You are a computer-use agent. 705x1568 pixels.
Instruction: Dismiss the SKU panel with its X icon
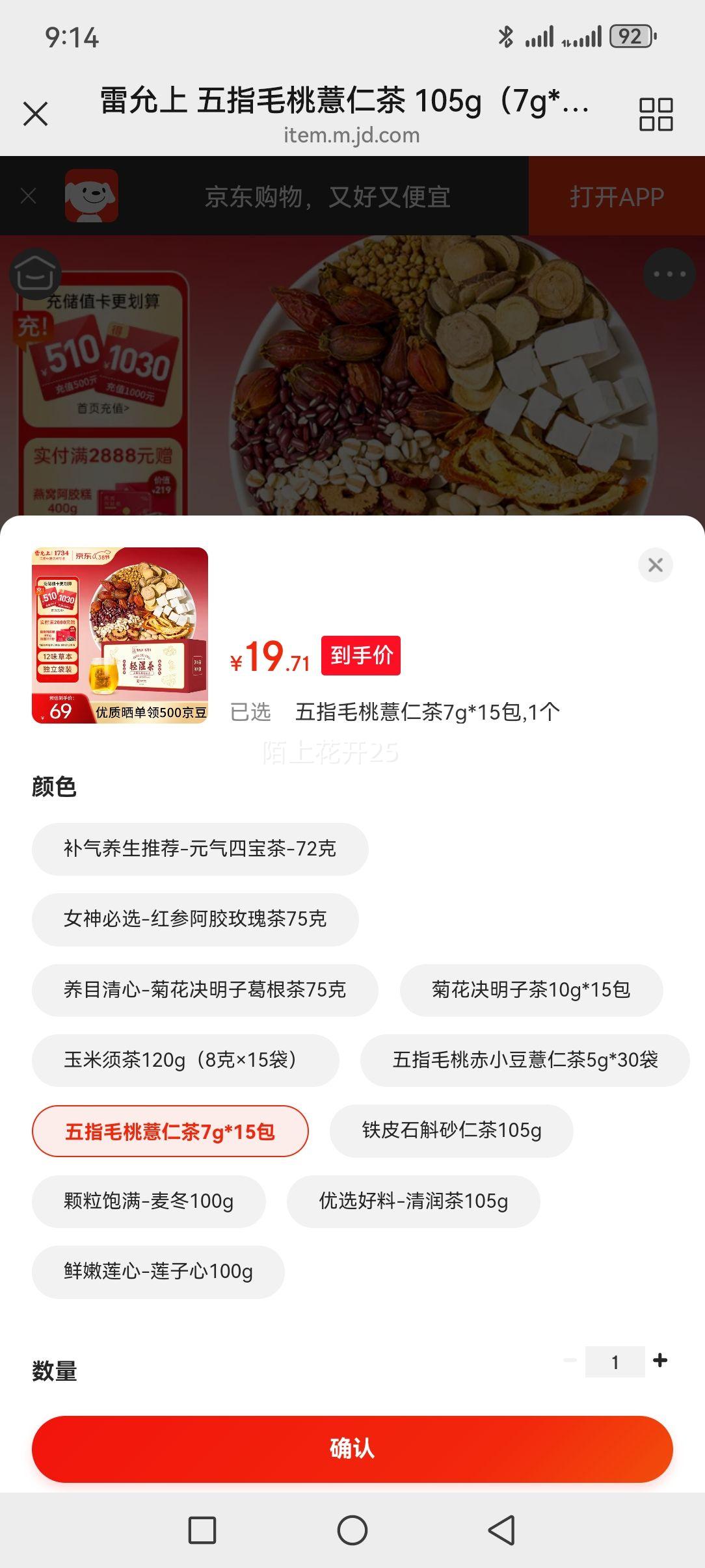coord(656,565)
